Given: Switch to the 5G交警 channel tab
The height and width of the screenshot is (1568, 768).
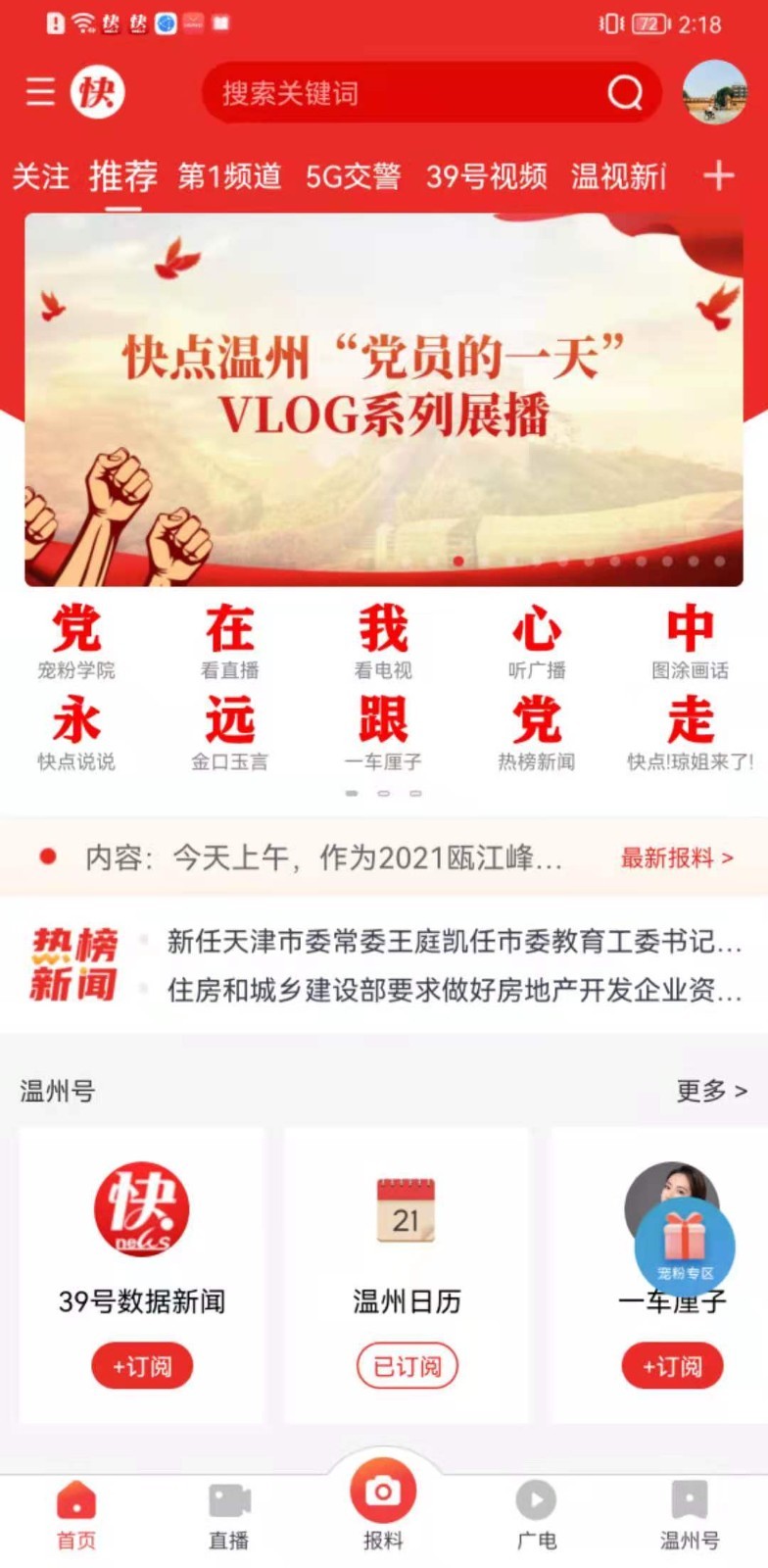Looking at the screenshot, I should 354,176.
